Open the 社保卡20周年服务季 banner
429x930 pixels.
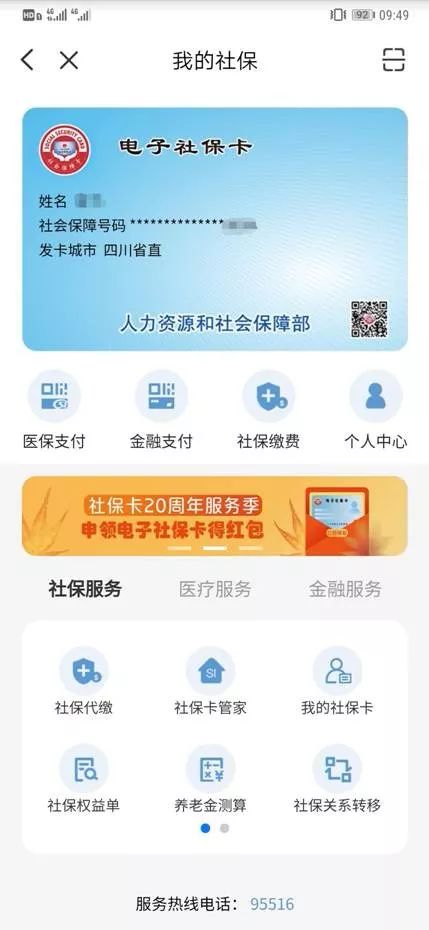point(215,515)
